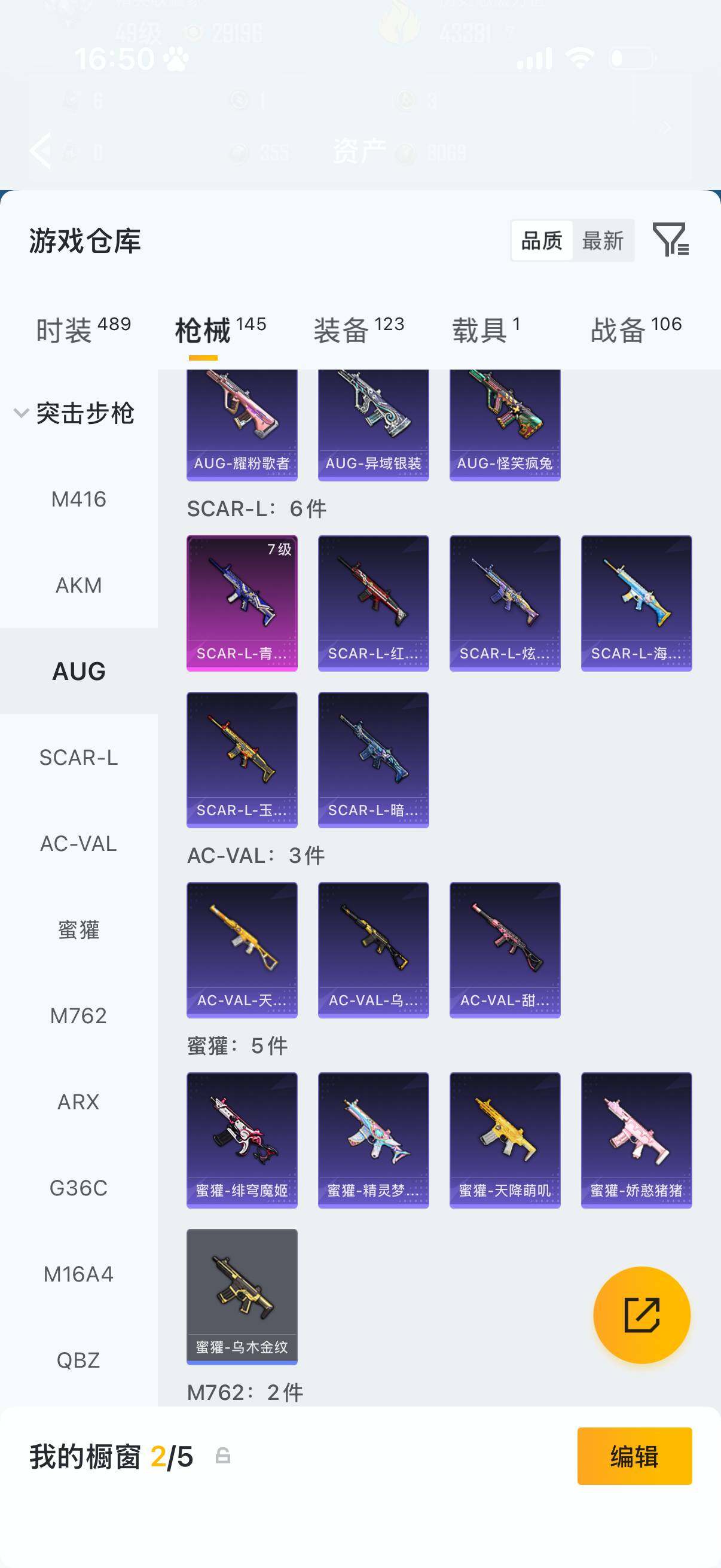Tap 编辑 to edit 我的橱窗
Image resolution: width=721 pixels, height=1568 pixels.
pos(634,1456)
